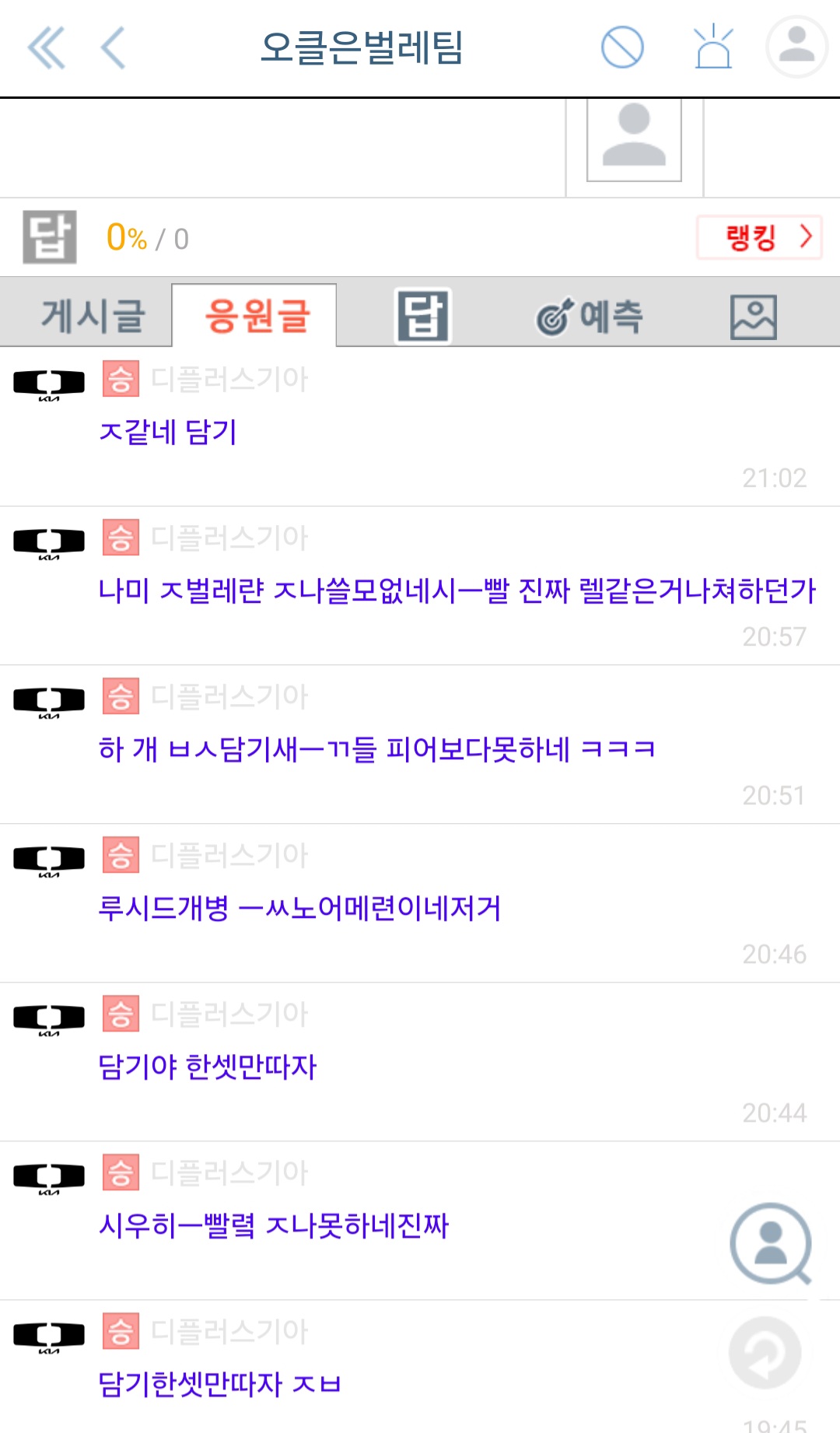
Task: Go back with the single arrow
Action: click(x=114, y=48)
